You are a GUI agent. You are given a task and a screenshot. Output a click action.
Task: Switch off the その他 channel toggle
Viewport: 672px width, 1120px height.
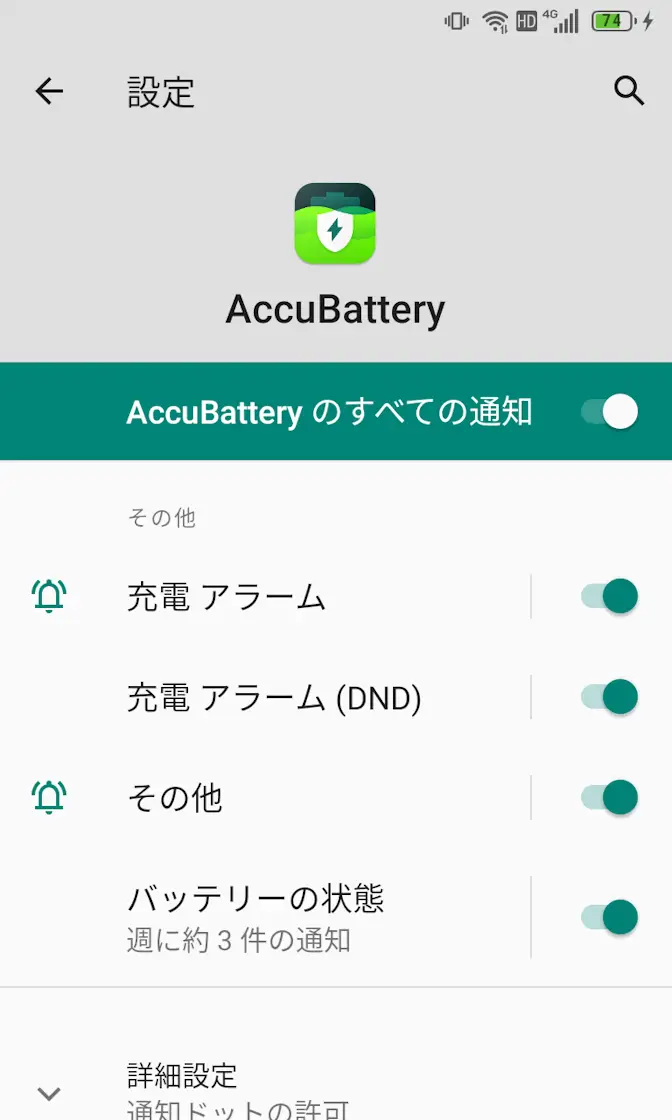(609, 797)
